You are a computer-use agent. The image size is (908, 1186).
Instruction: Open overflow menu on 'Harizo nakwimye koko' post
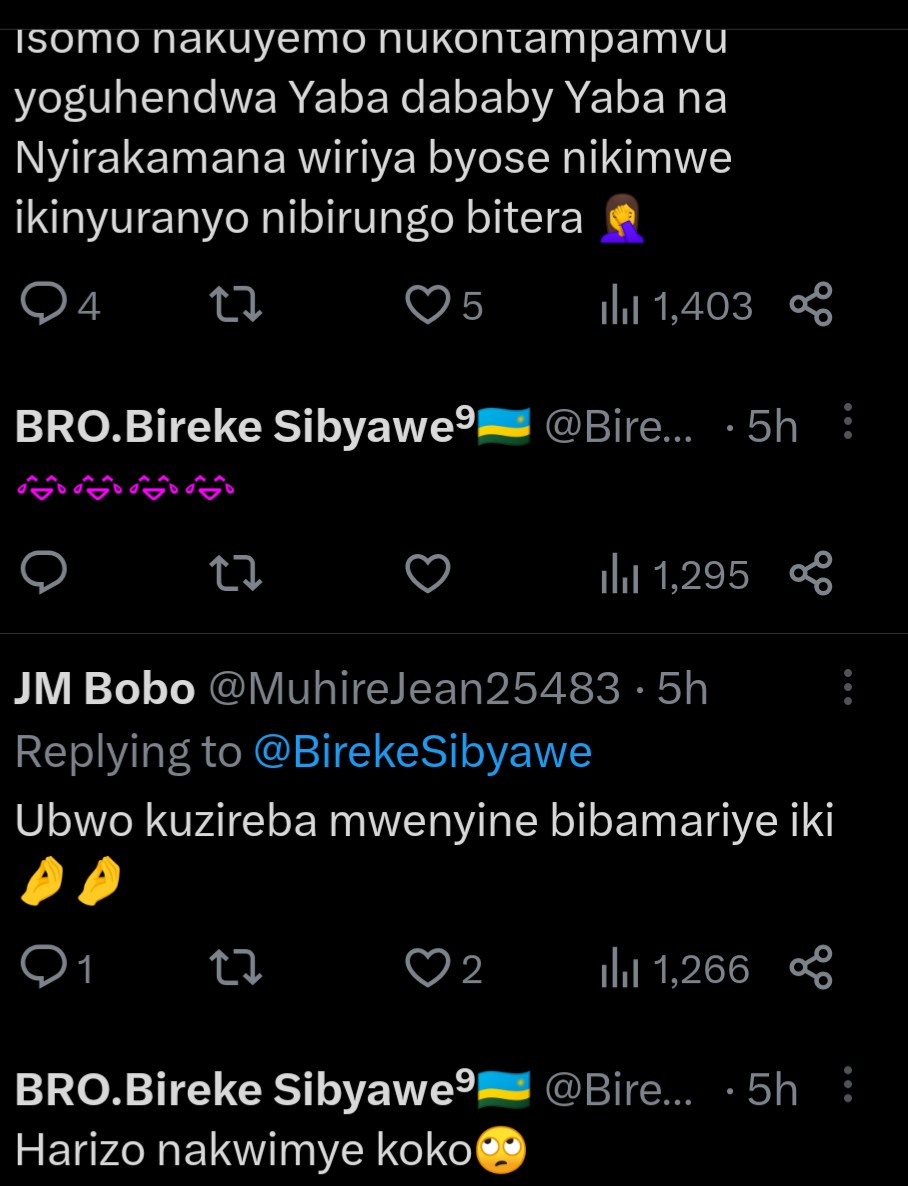tap(848, 1087)
